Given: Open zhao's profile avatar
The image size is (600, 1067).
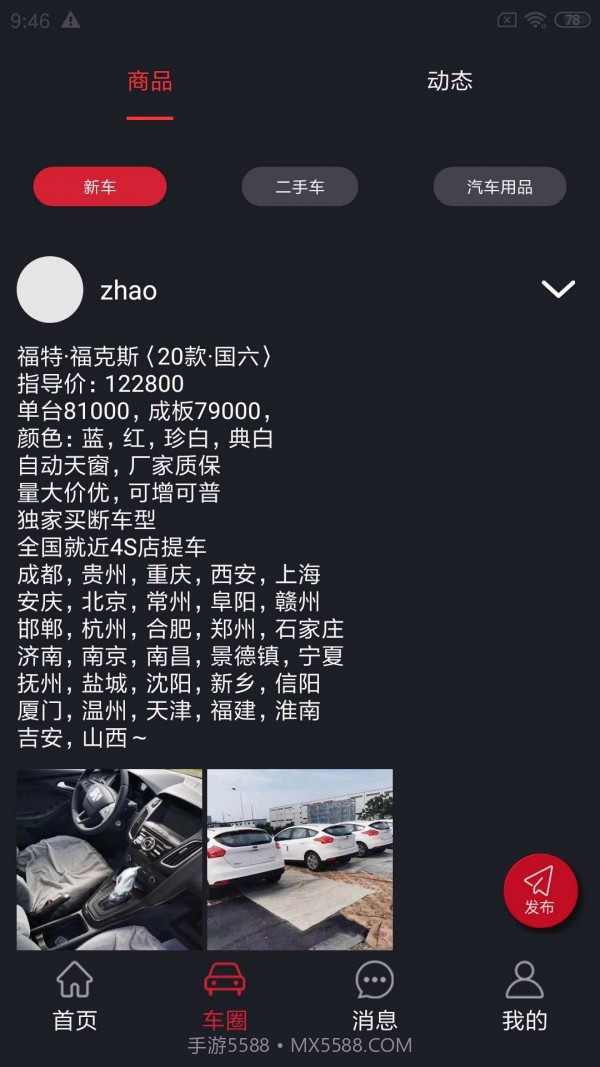Looking at the screenshot, I should (x=50, y=290).
